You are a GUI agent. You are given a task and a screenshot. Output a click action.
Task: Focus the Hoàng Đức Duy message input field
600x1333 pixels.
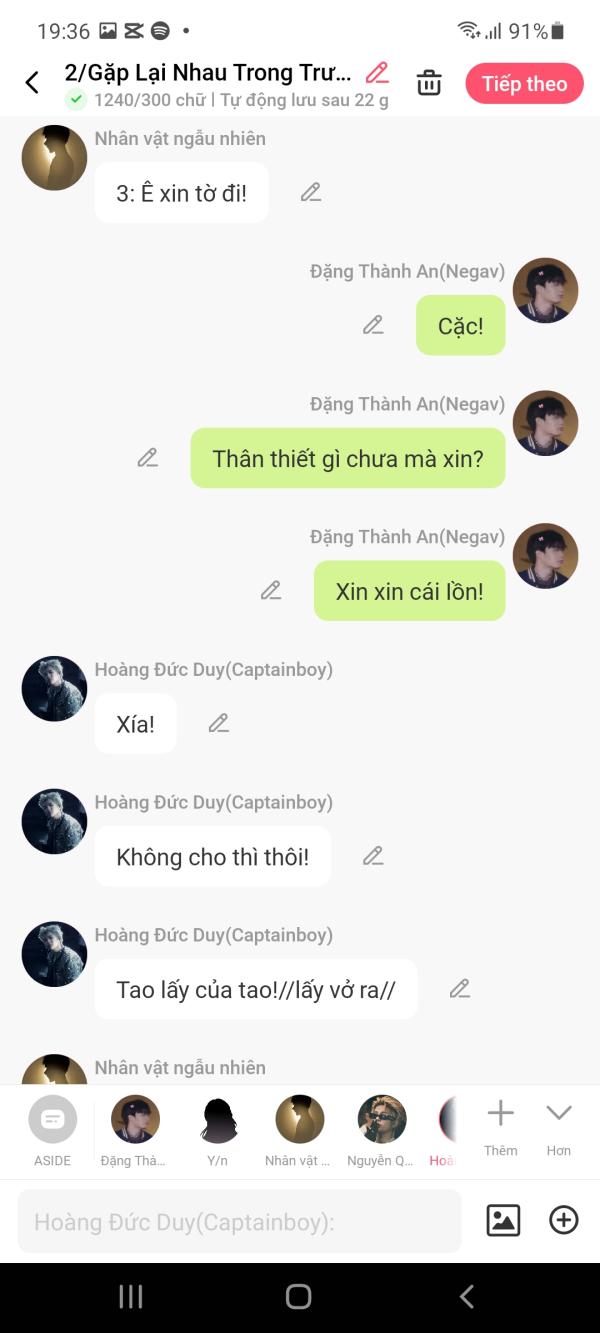tap(240, 1221)
